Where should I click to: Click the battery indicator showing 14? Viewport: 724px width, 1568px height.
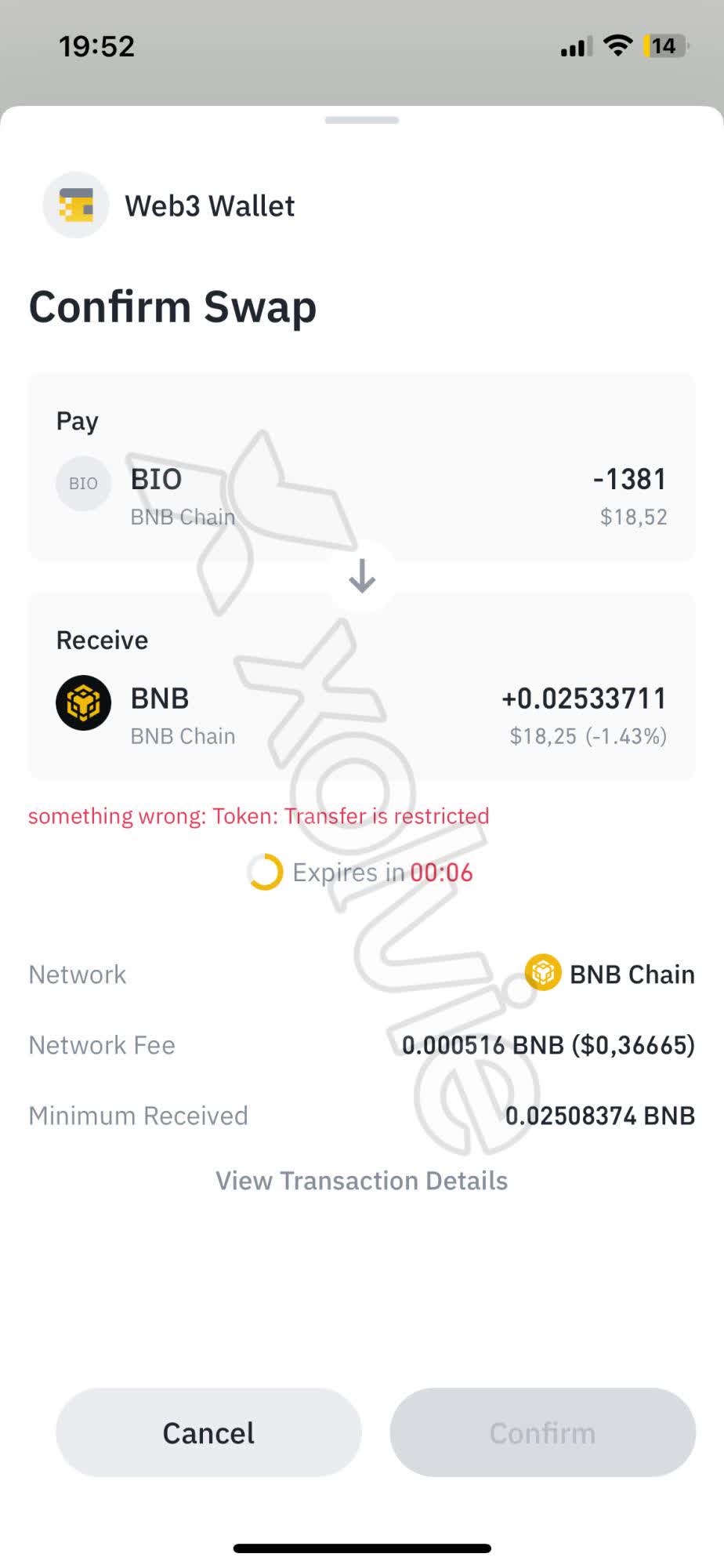pyautogui.click(x=662, y=45)
